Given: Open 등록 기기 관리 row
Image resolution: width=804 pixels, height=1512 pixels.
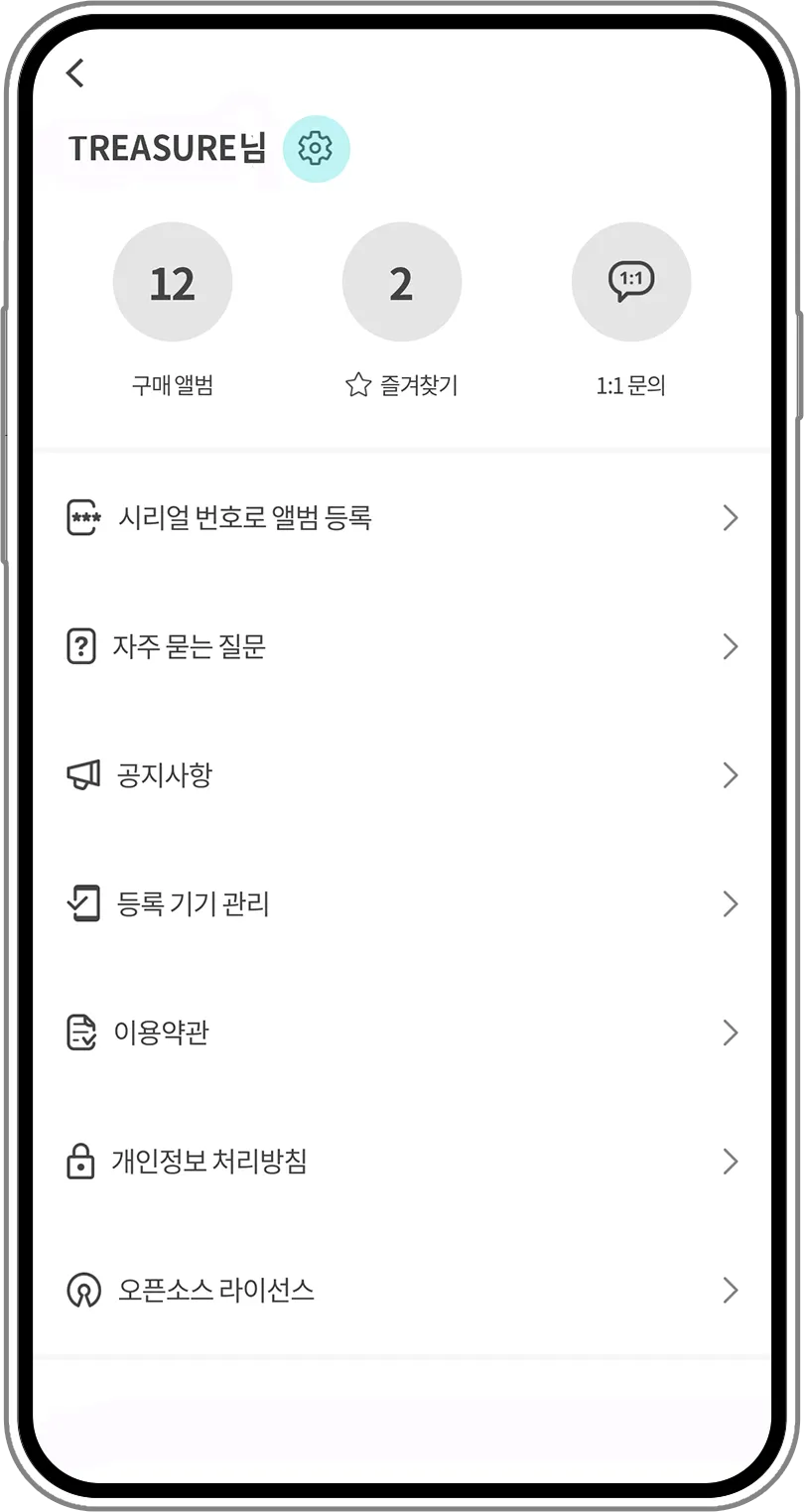Looking at the screenshot, I should point(401,904).
